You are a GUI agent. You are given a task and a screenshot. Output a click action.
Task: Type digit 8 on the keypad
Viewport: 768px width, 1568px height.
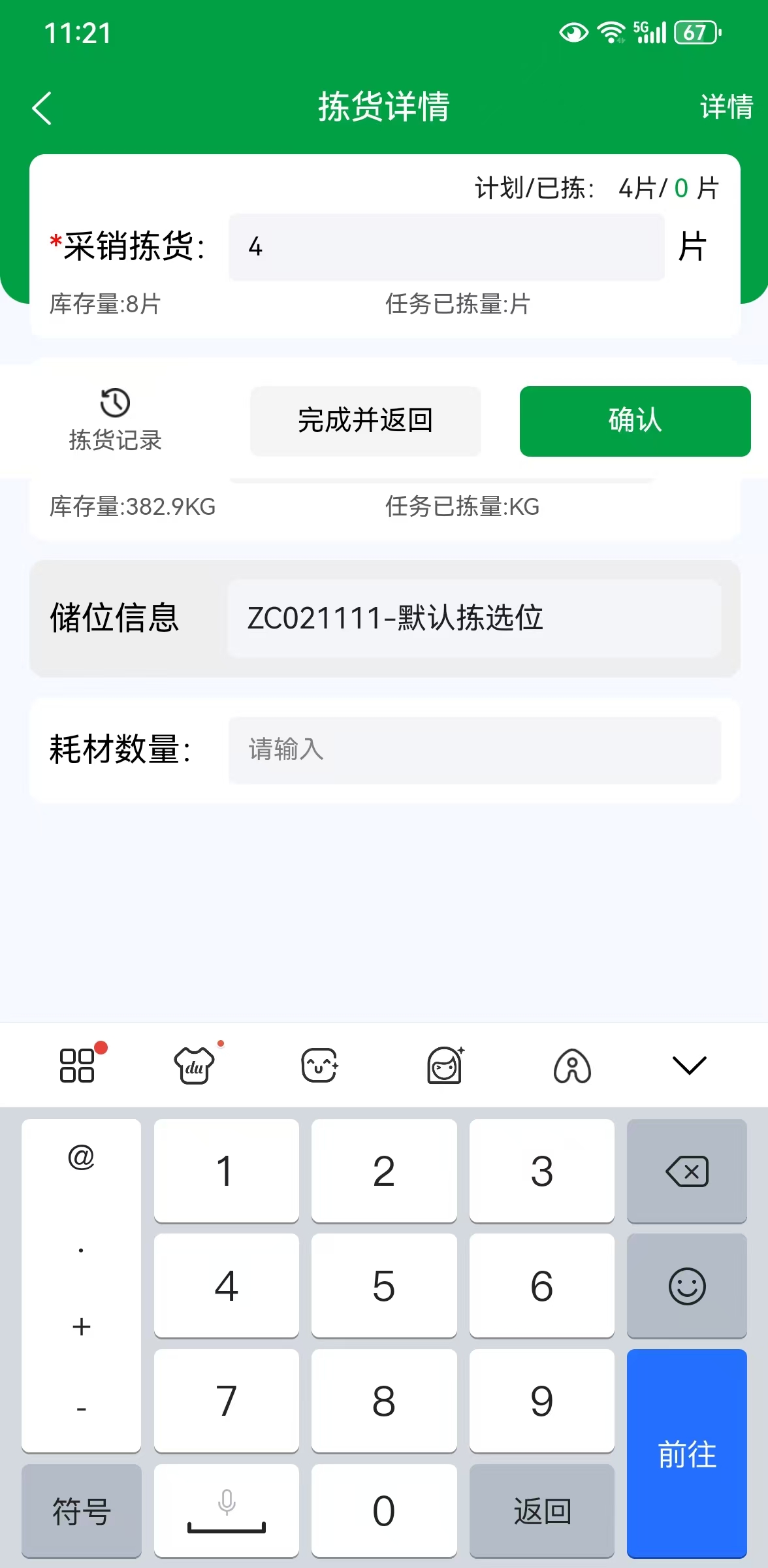tap(384, 1401)
